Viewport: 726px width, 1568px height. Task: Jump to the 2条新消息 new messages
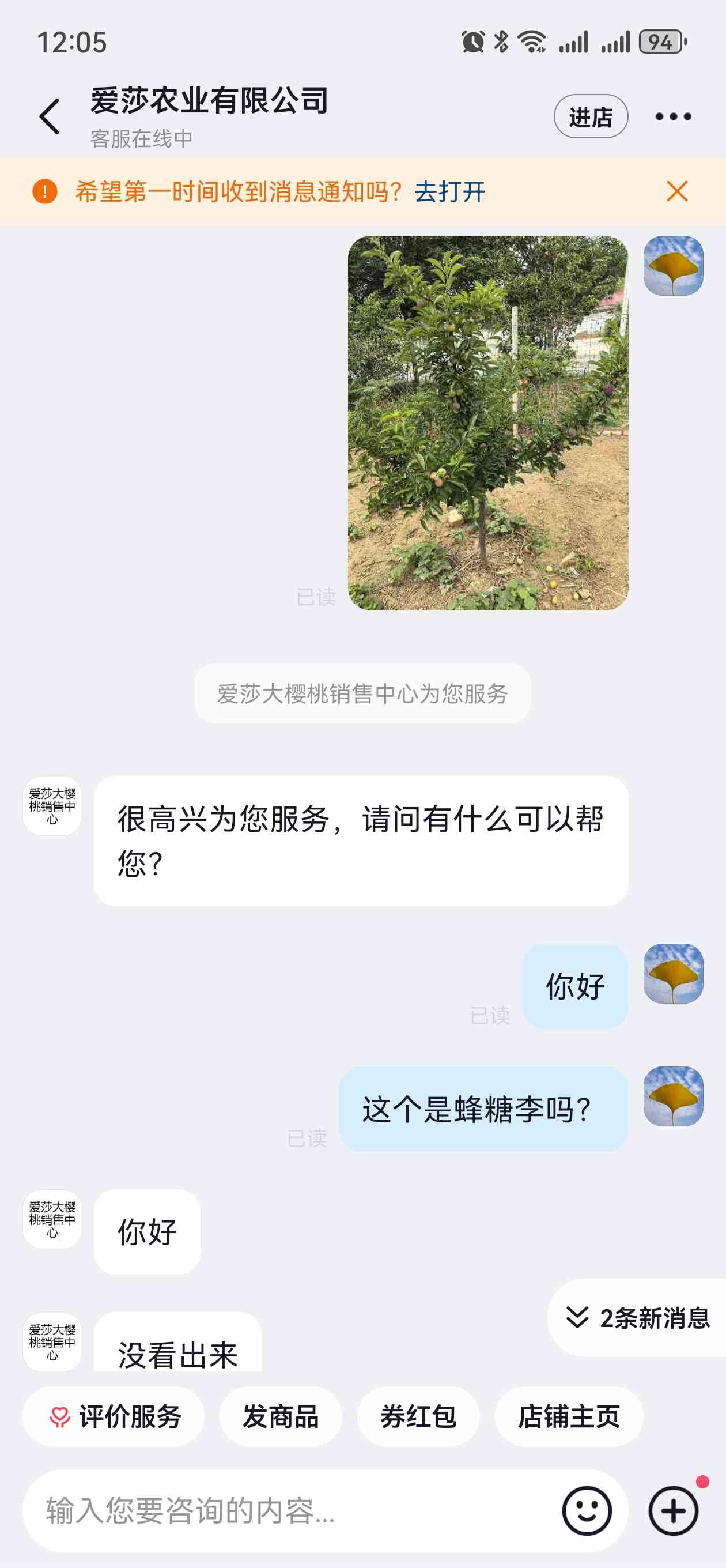(637, 1318)
